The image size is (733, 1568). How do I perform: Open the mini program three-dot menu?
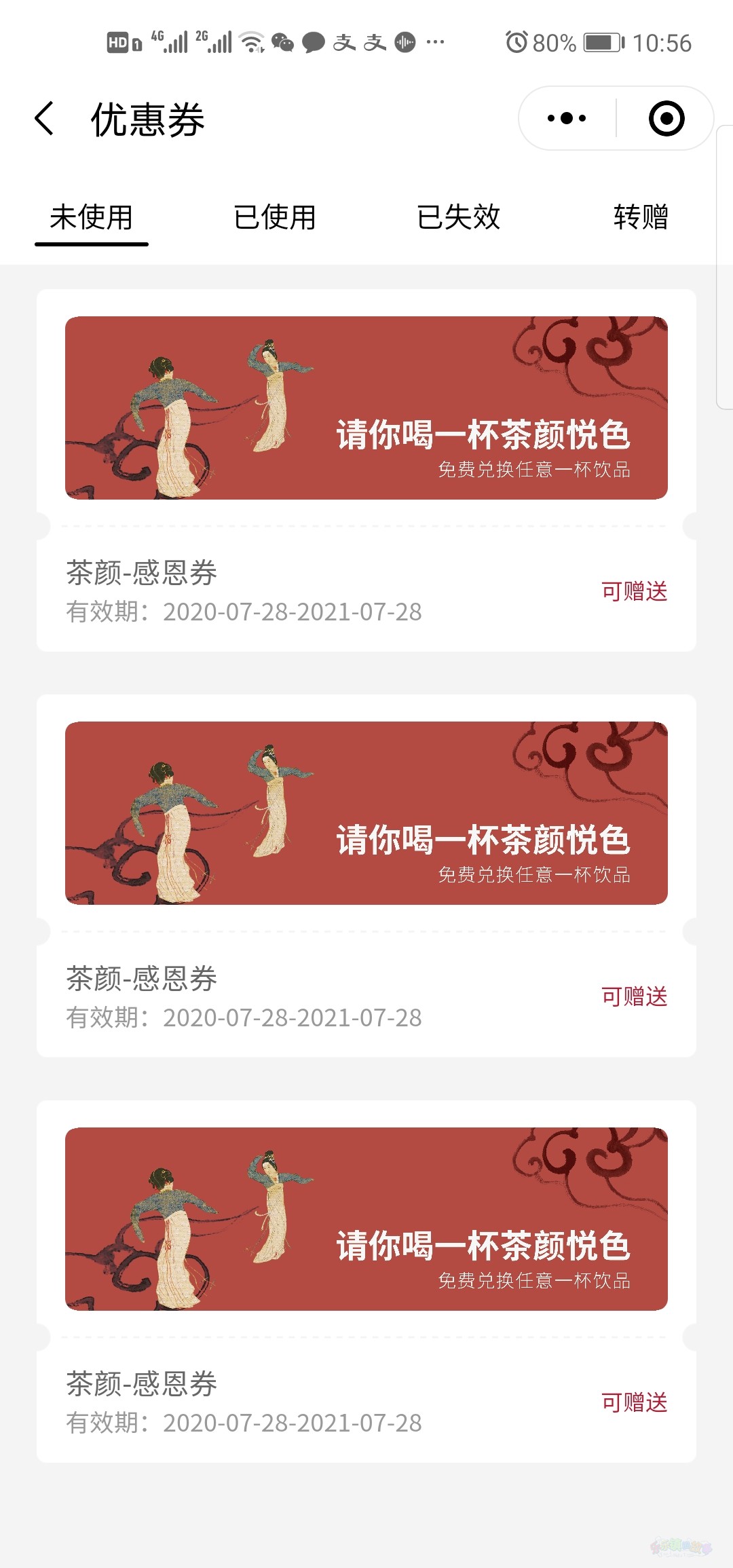(x=567, y=119)
